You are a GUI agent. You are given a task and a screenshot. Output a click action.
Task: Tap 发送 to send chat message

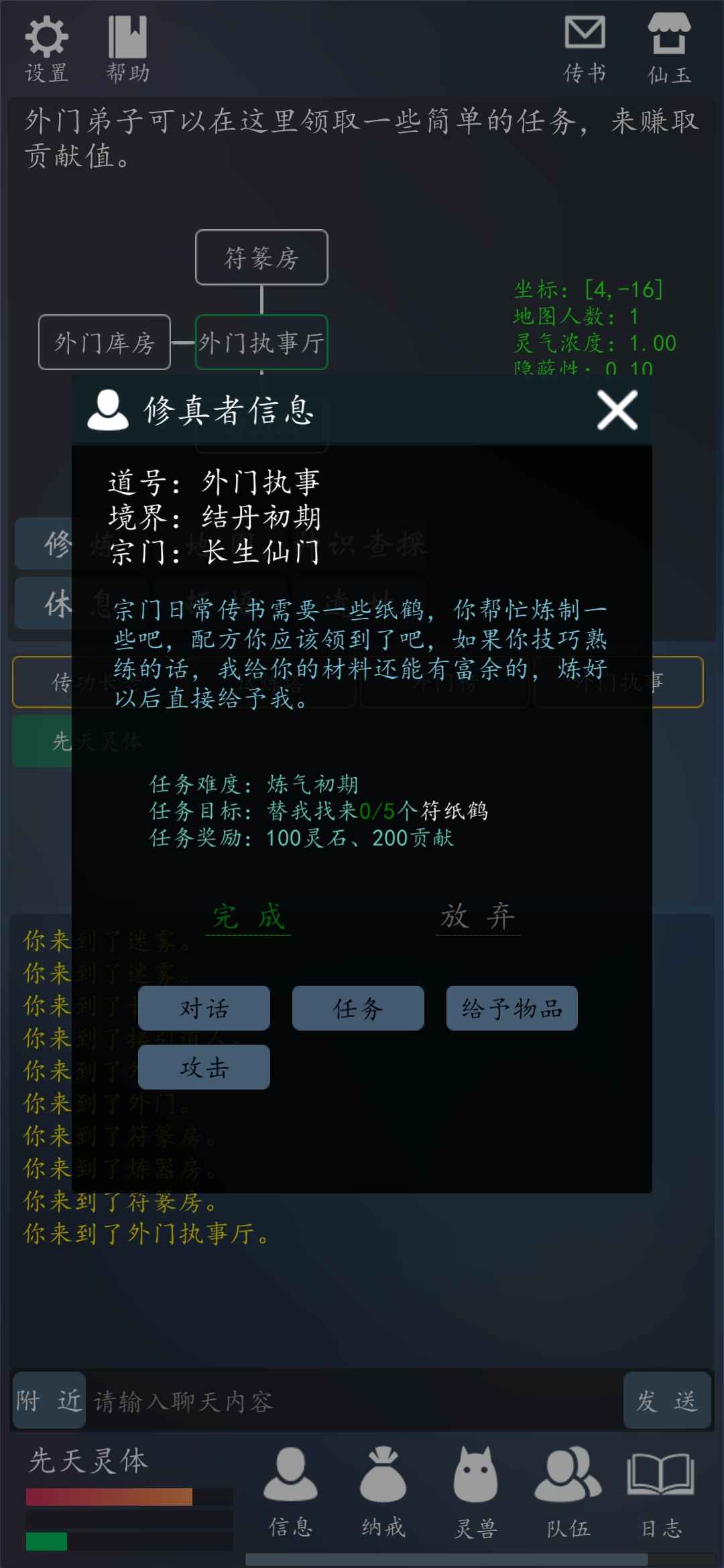pos(666,1401)
